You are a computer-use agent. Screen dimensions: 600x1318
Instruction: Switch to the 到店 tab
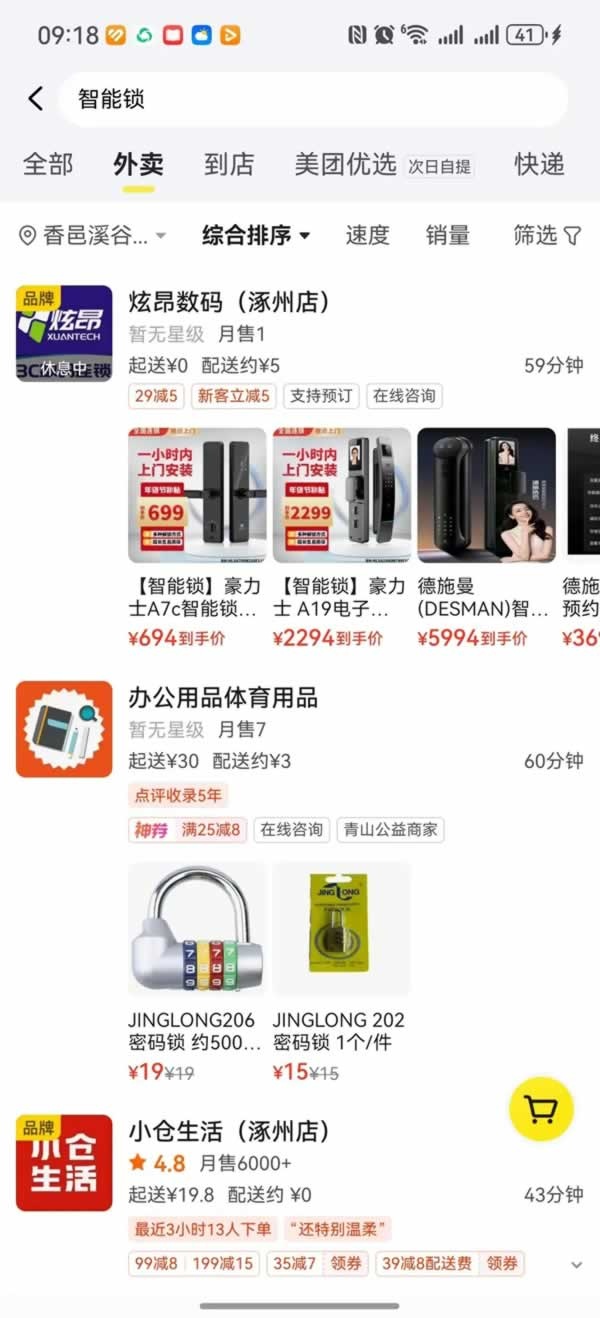click(229, 164)
